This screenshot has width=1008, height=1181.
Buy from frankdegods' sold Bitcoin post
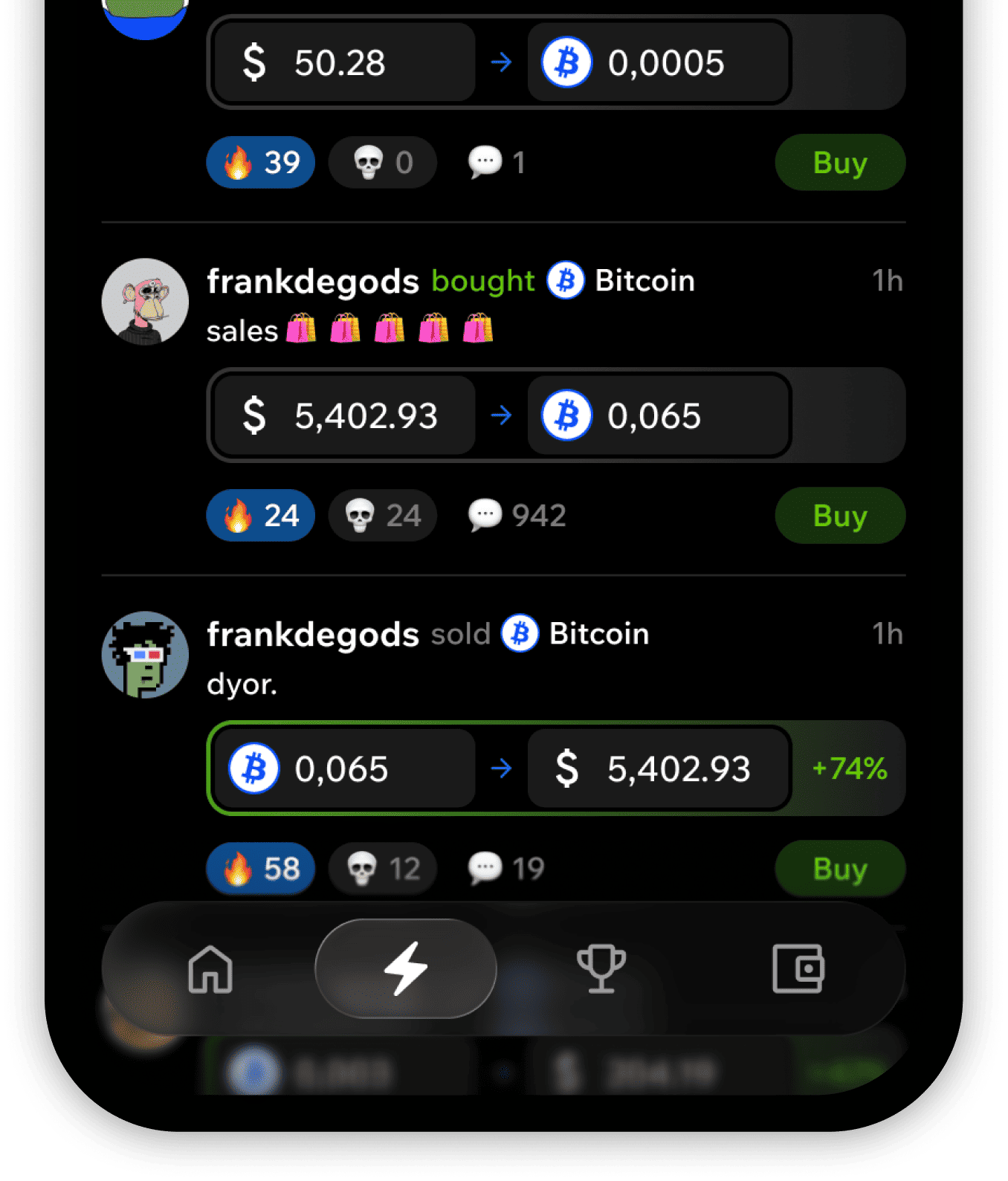click(839, 869)
